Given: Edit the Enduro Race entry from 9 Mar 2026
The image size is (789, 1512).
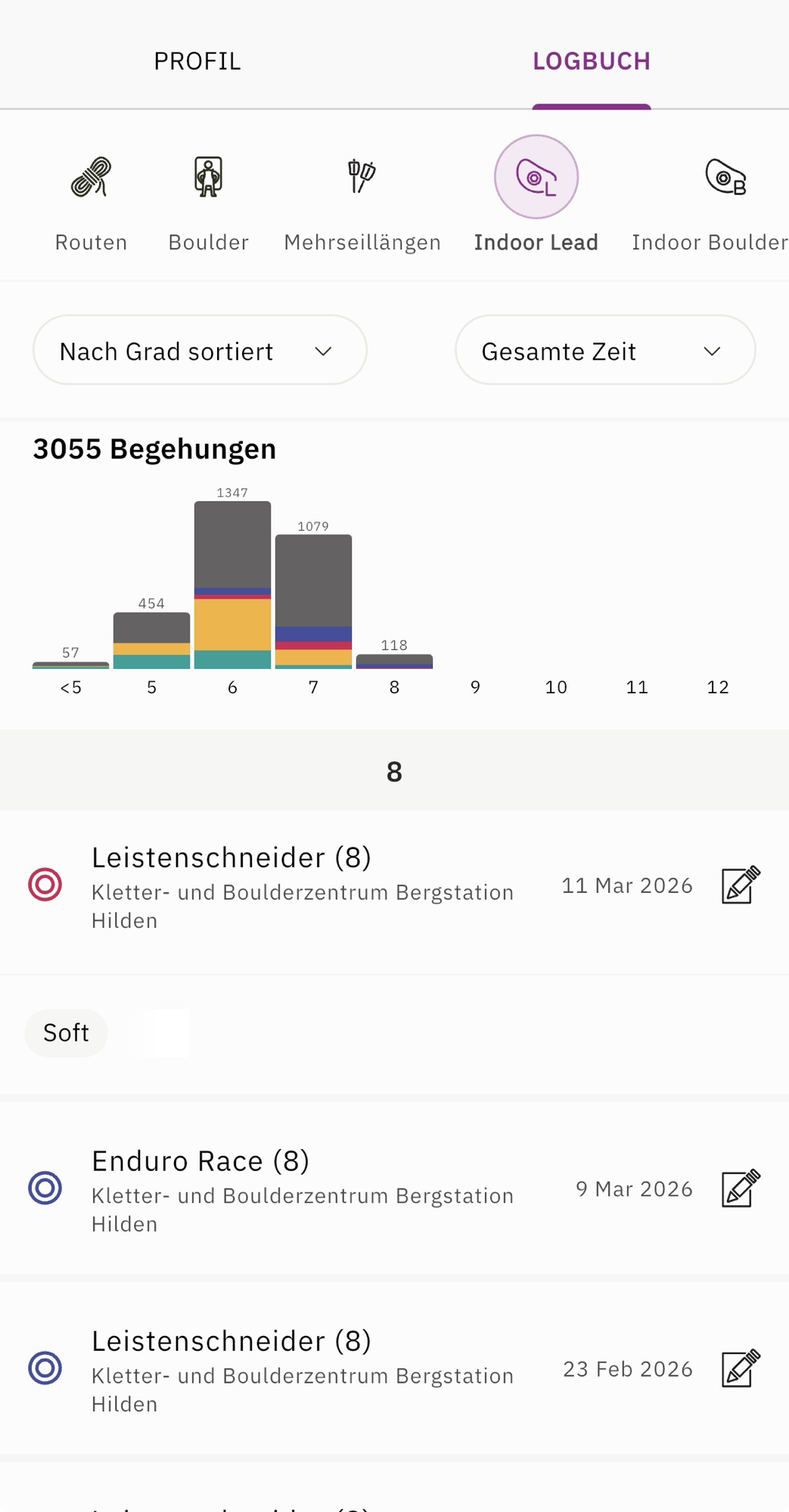Looking at the screenshot, I should pyautogui.click(x=740, y=1188).
